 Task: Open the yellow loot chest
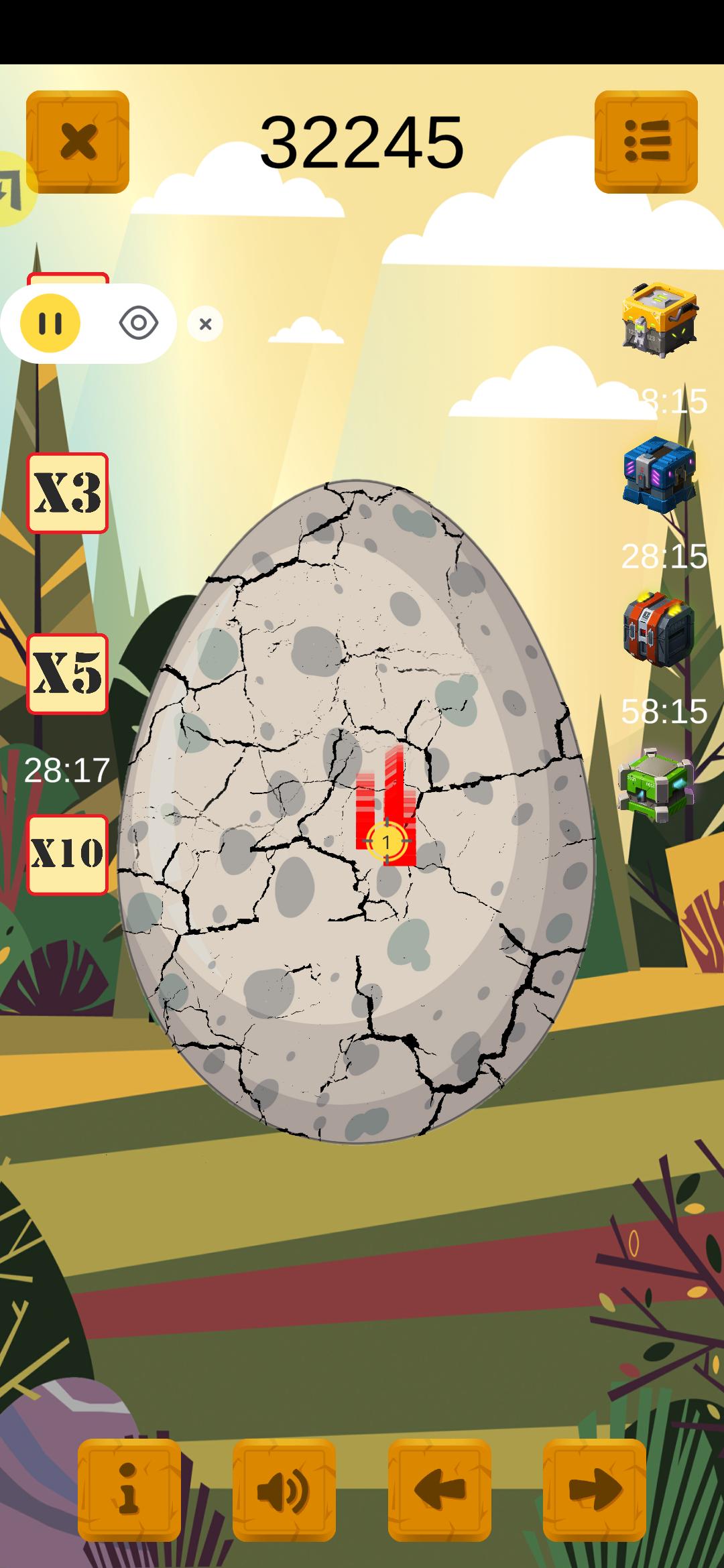(659, 316)
